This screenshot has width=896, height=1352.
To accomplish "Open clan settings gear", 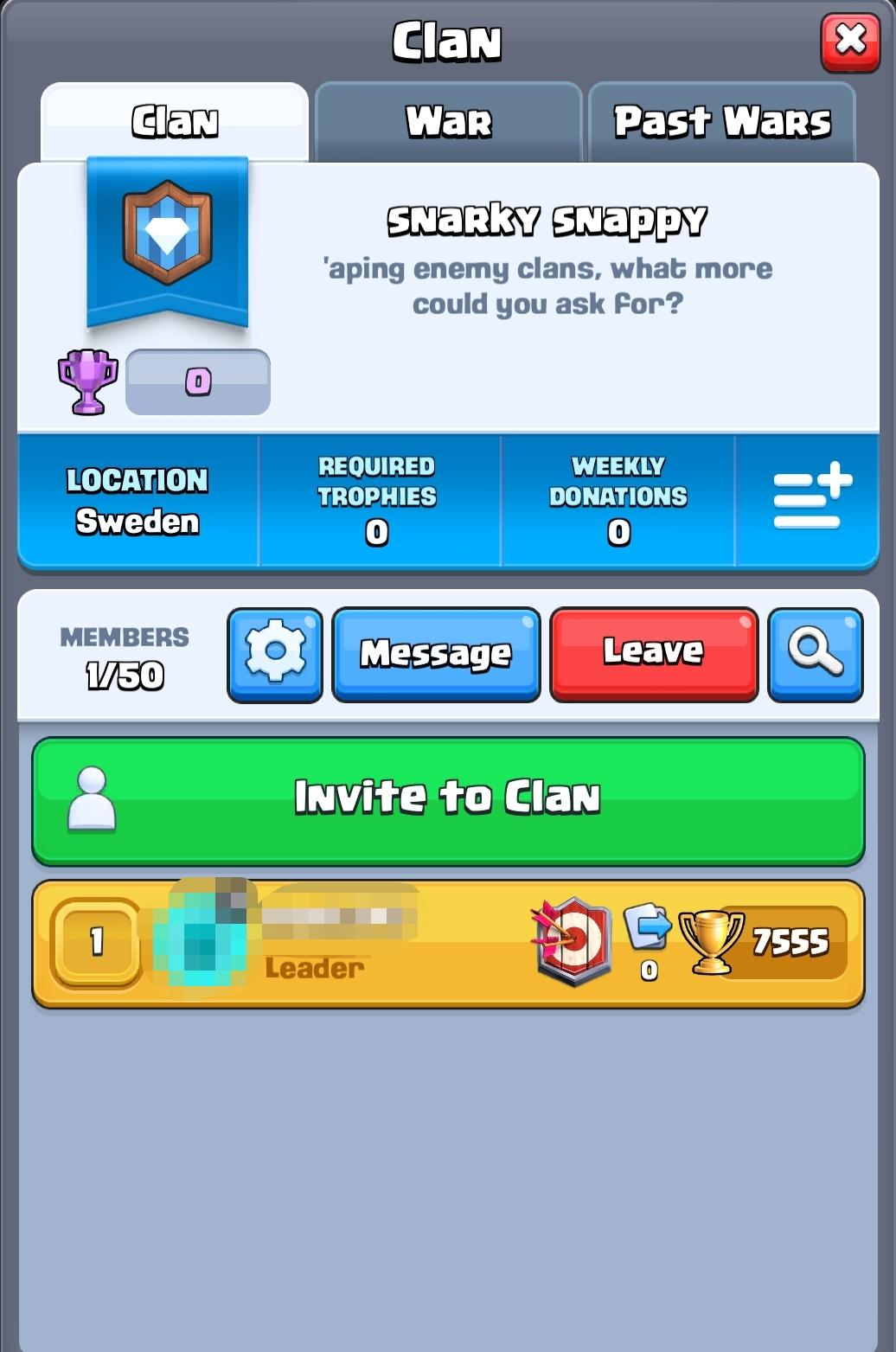I will 275,653.
